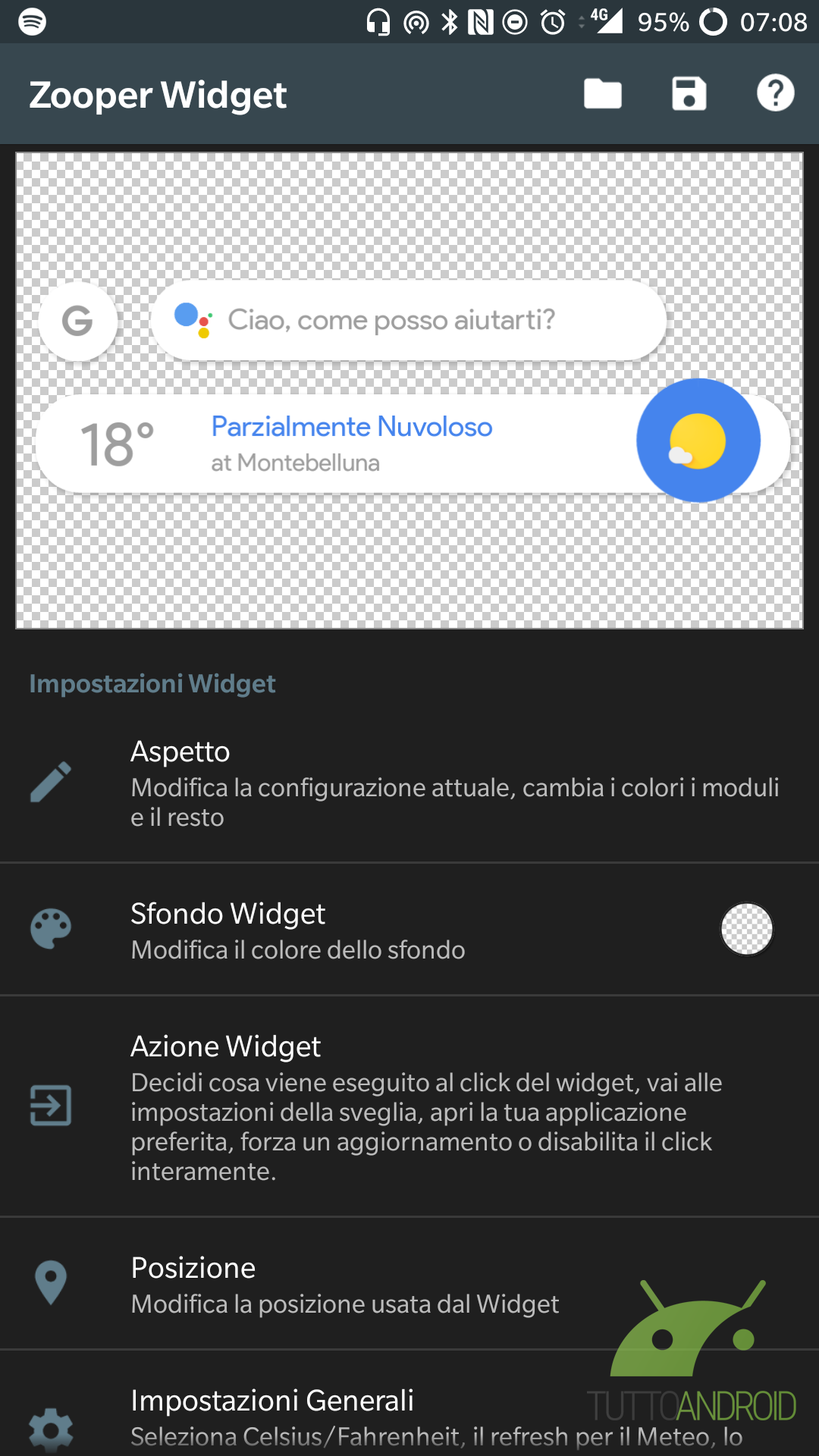Open Azione Widget click action settings

point(409,1107)
